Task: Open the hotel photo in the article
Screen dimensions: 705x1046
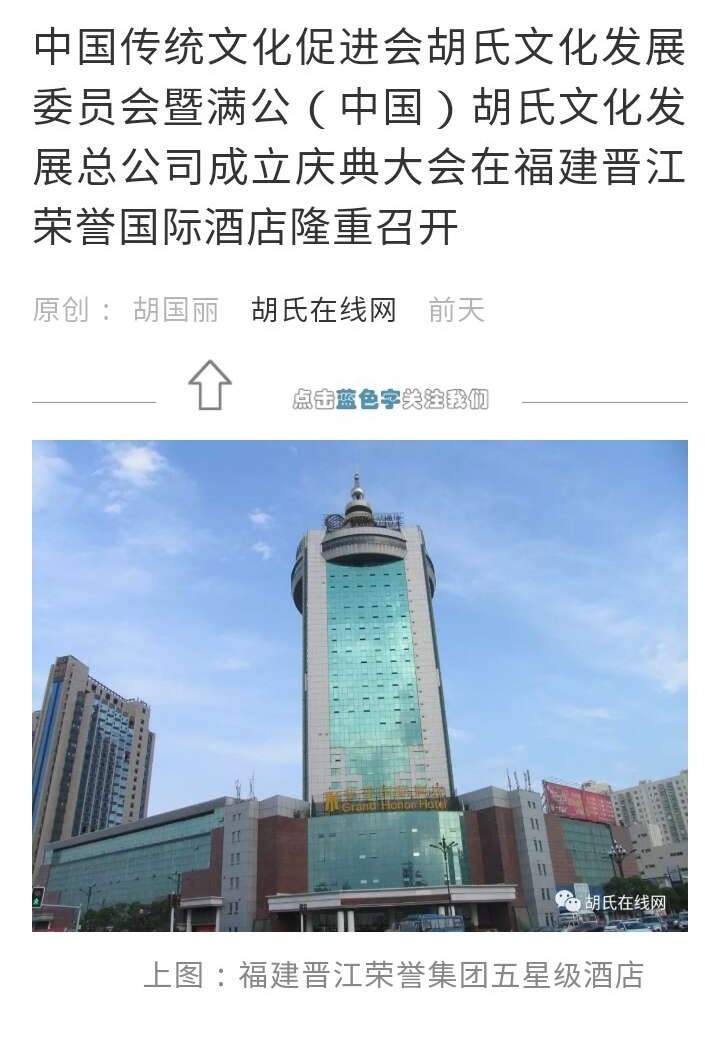Action: tap(359, 685)
